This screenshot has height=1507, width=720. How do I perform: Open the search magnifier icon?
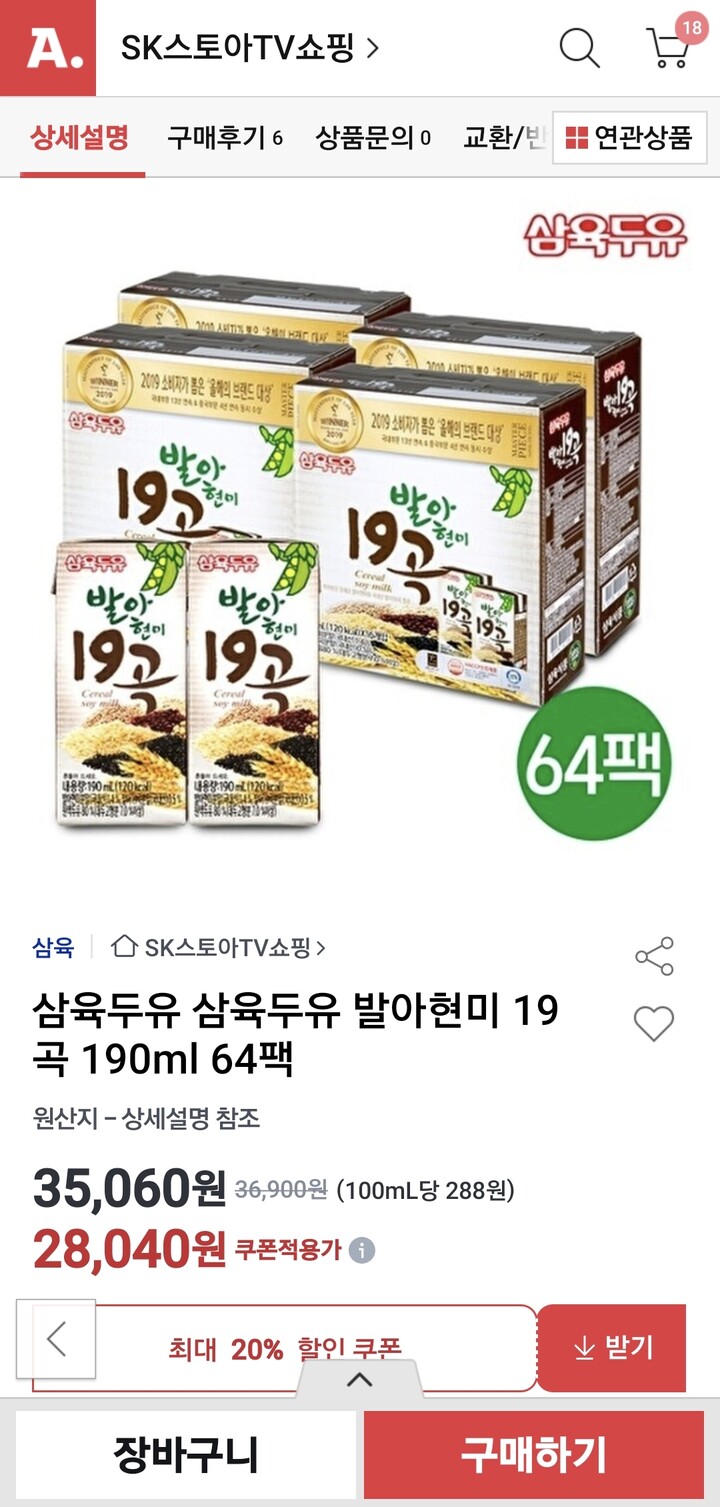click(576, 48)
